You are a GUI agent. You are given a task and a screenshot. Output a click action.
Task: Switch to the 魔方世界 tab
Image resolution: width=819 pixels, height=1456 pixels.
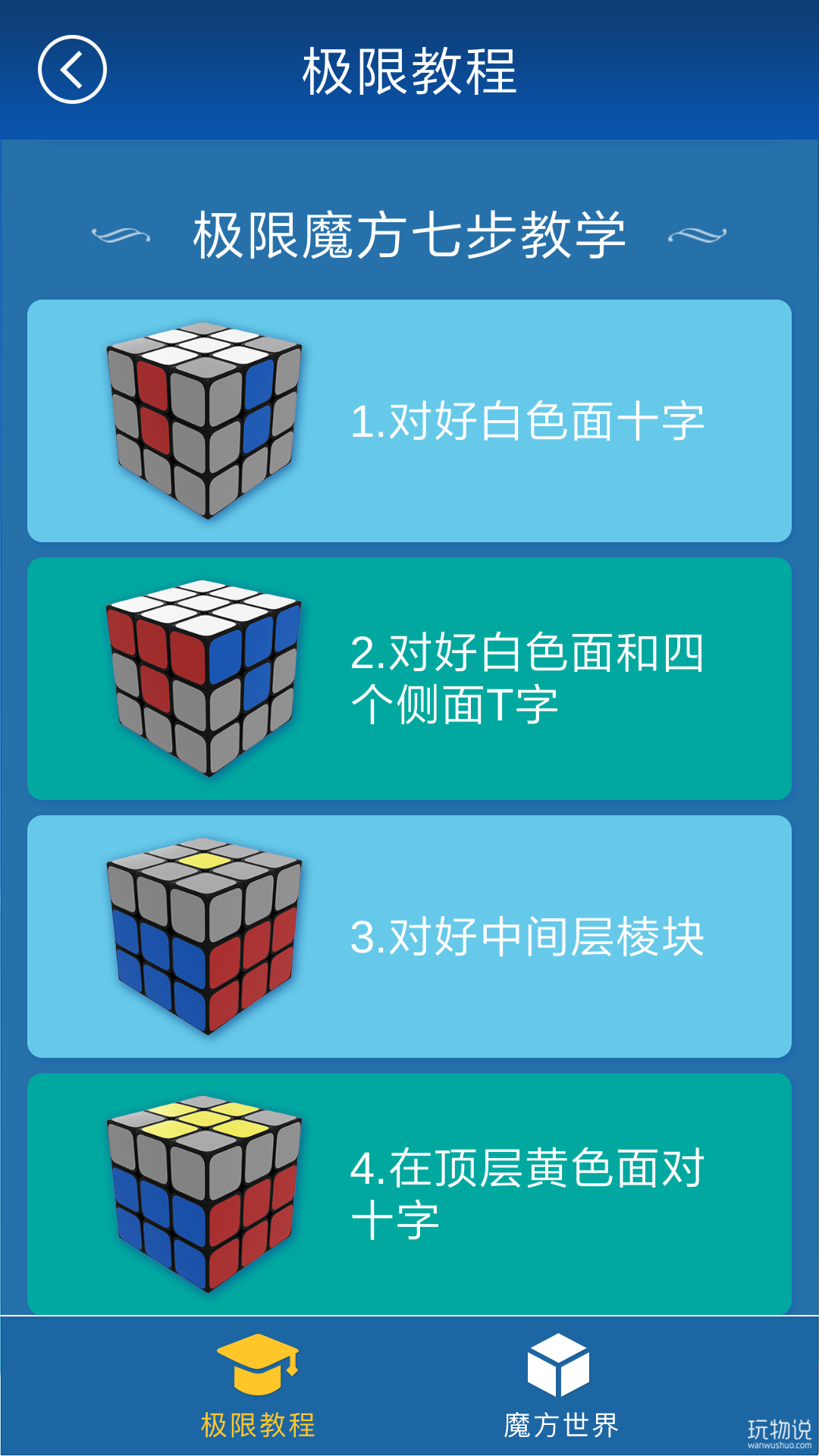click(x=560, y=1386)
